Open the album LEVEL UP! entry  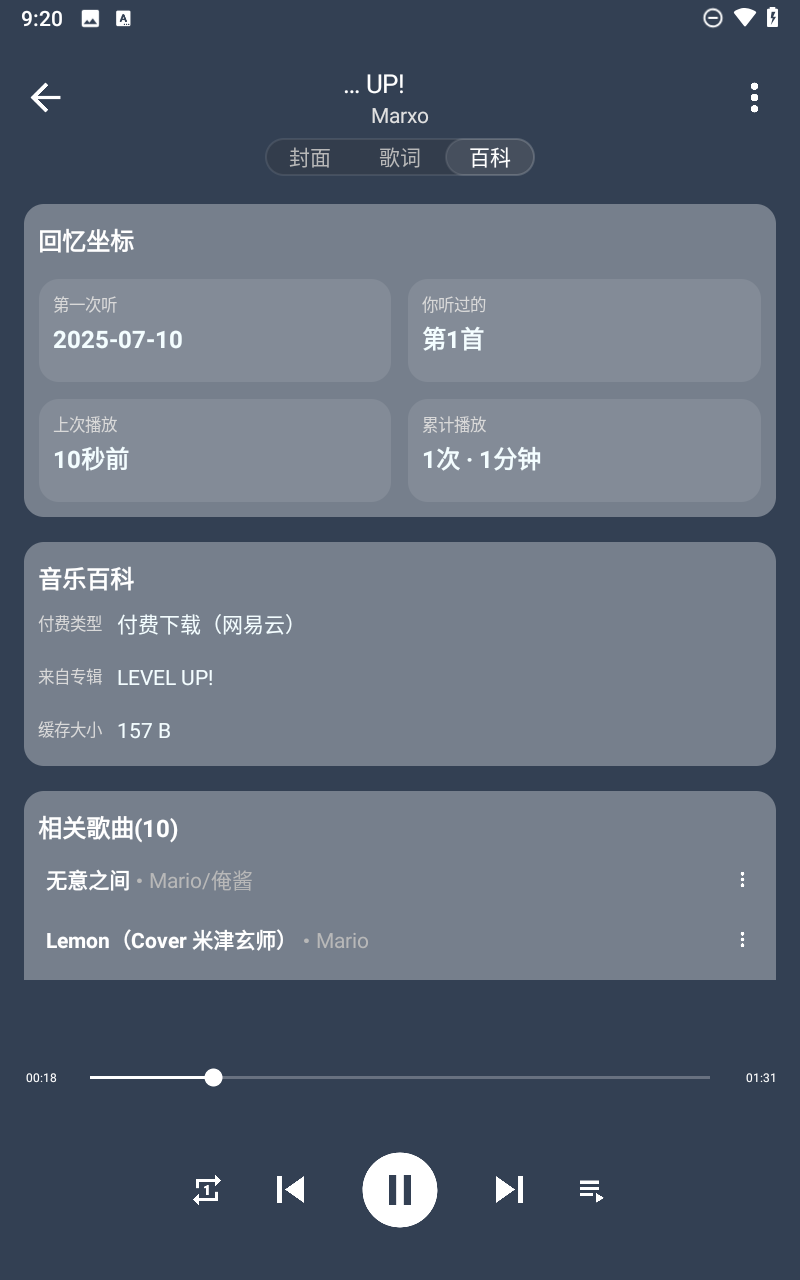coord(165,678)
